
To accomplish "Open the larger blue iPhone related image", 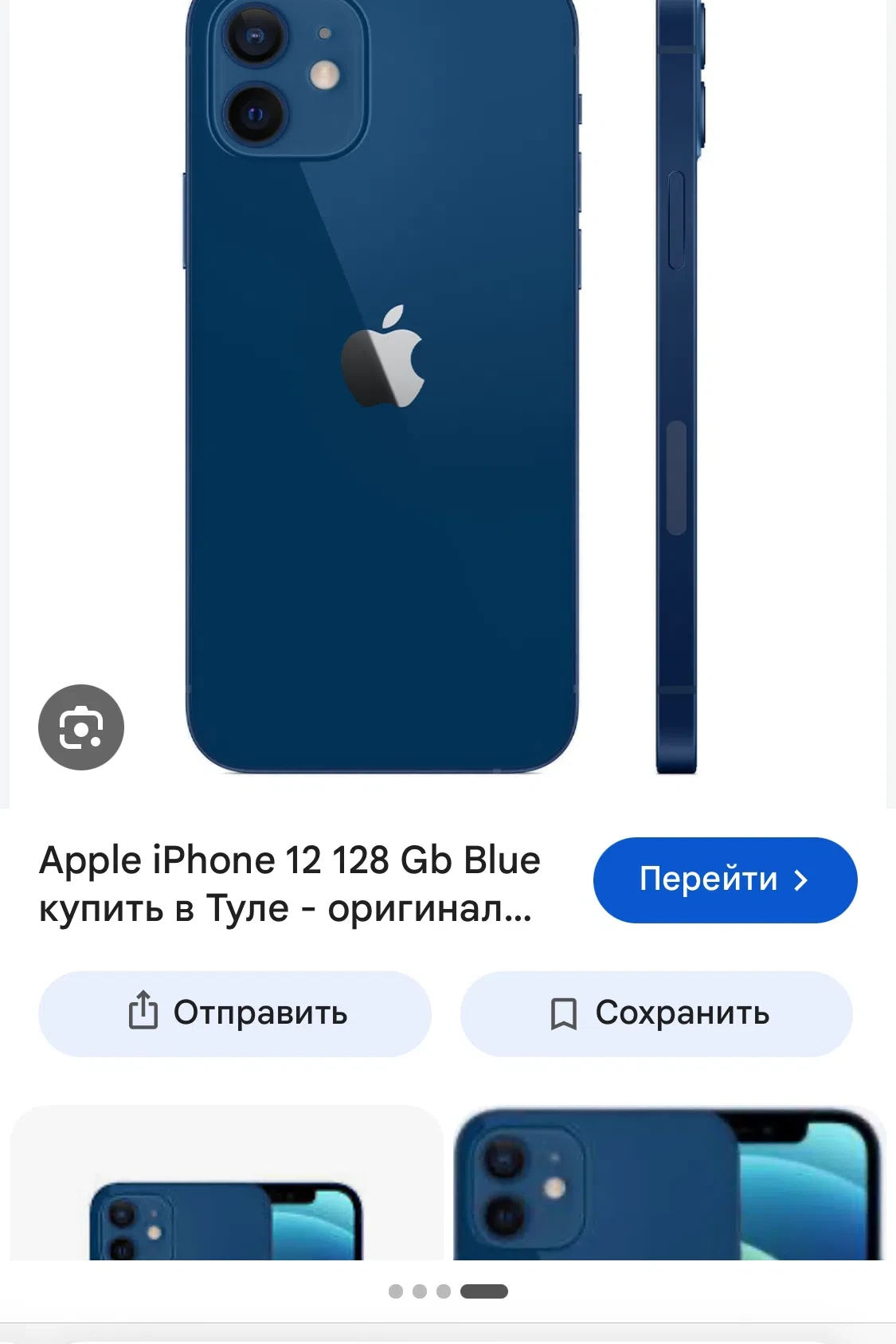I will coord(669,1183).
